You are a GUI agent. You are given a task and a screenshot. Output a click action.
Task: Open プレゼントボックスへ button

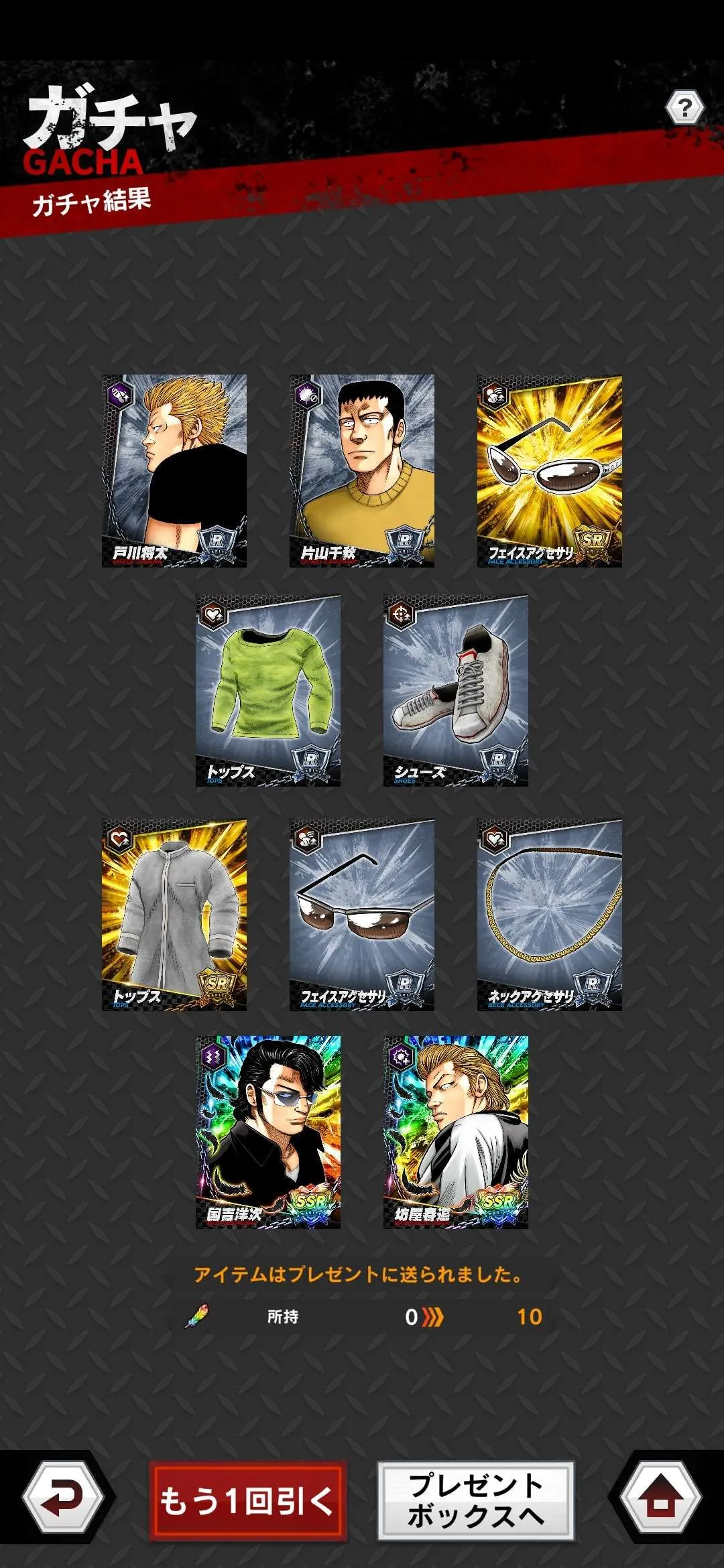click(475, 1501)
